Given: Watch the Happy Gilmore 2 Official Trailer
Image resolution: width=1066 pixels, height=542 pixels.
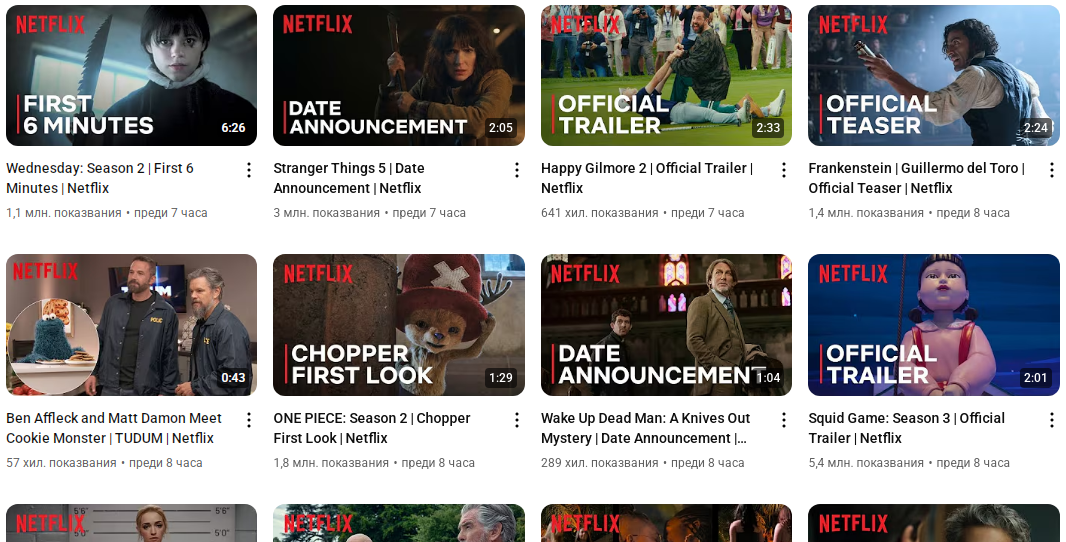Looking at the screenshot, I should click(666, 76).
